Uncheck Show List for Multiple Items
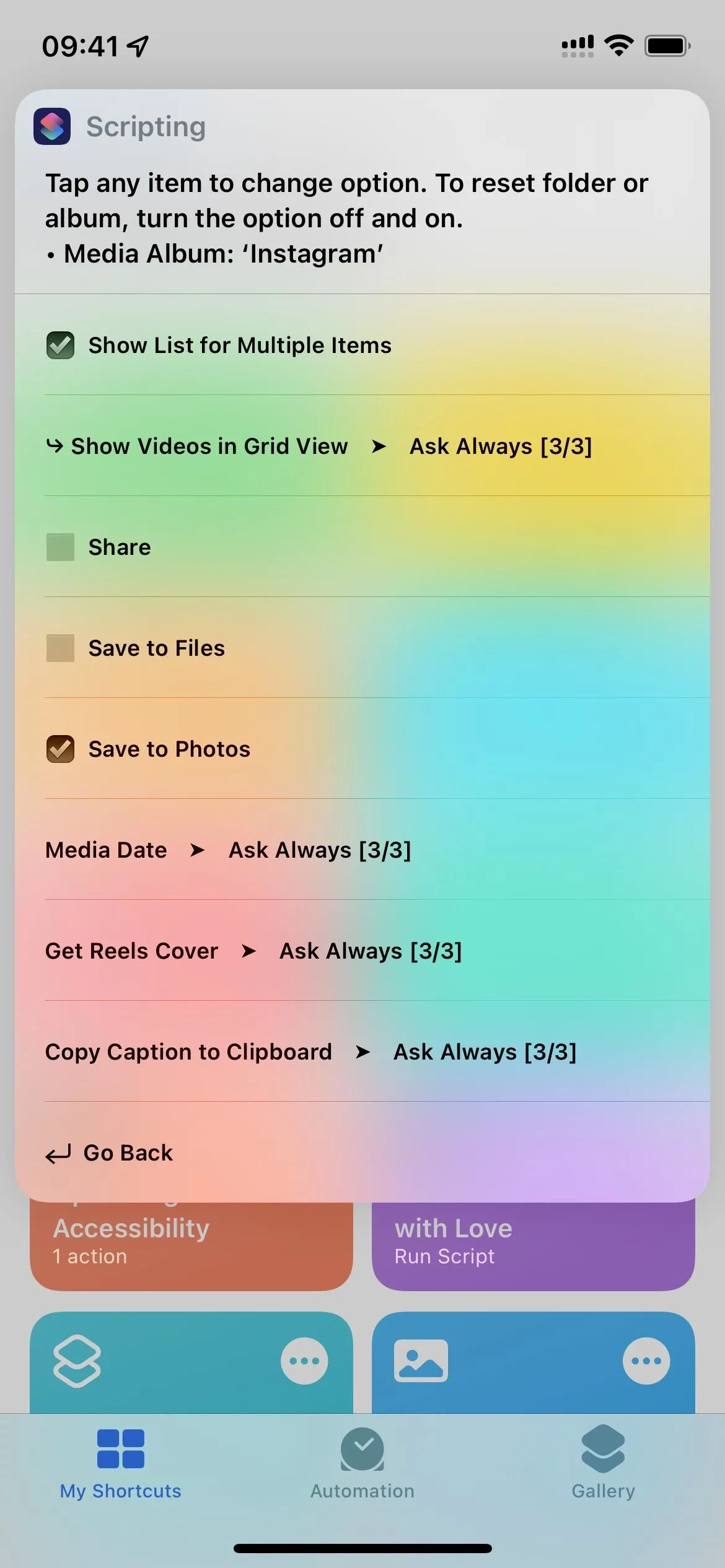The image size is (725, 1568). (362, 345)
